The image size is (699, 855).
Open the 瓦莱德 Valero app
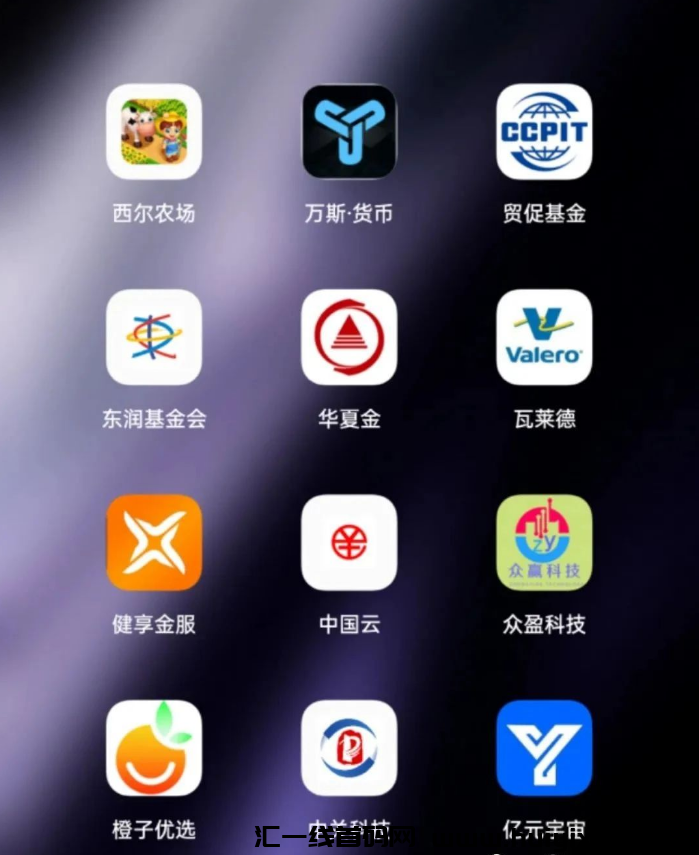coord(544,338)
